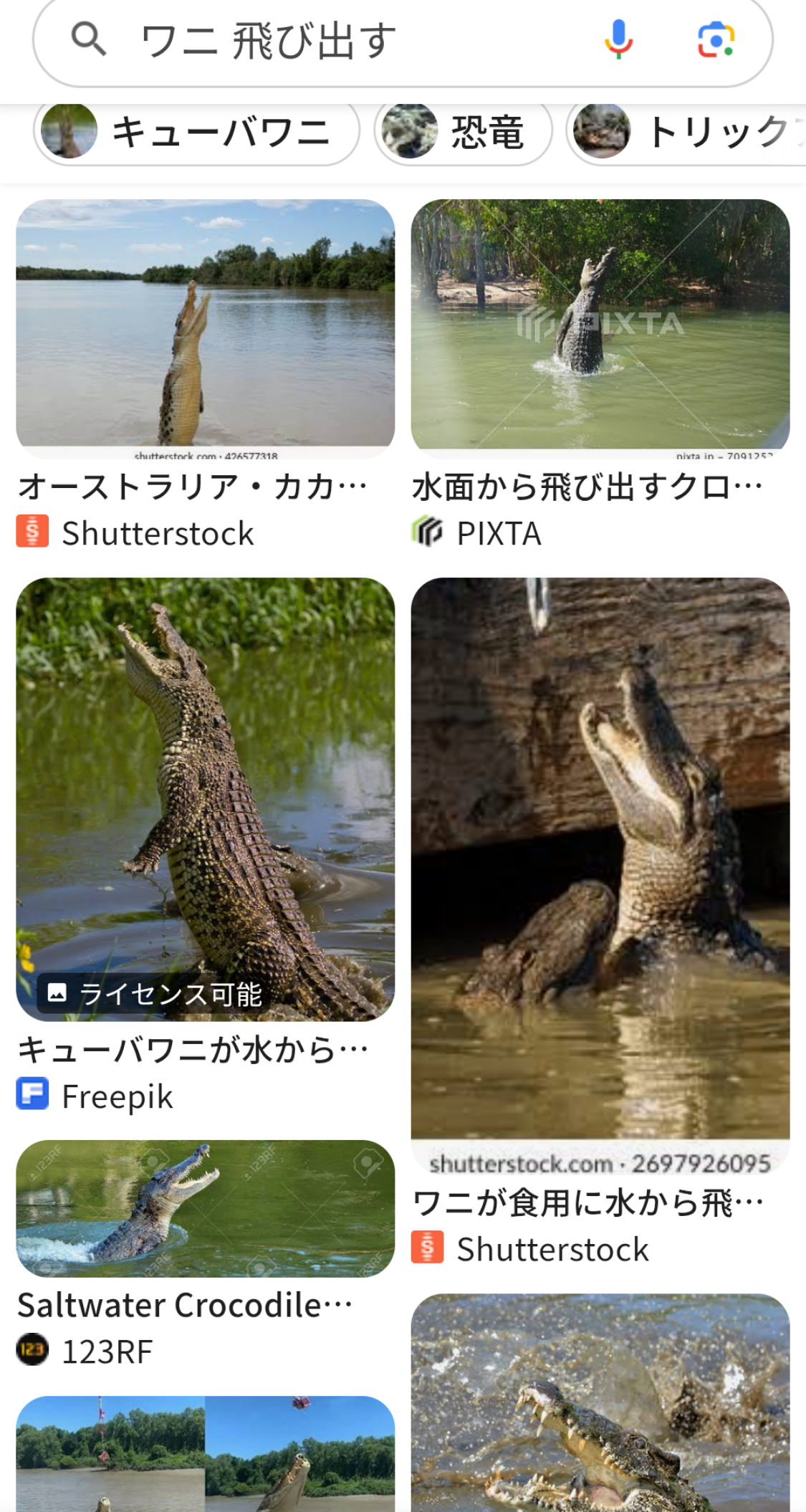The height and width of the screenshot is (1512, 806).
Task: Select the キューバワニ filter chip
Action: [x=196, y=132]
